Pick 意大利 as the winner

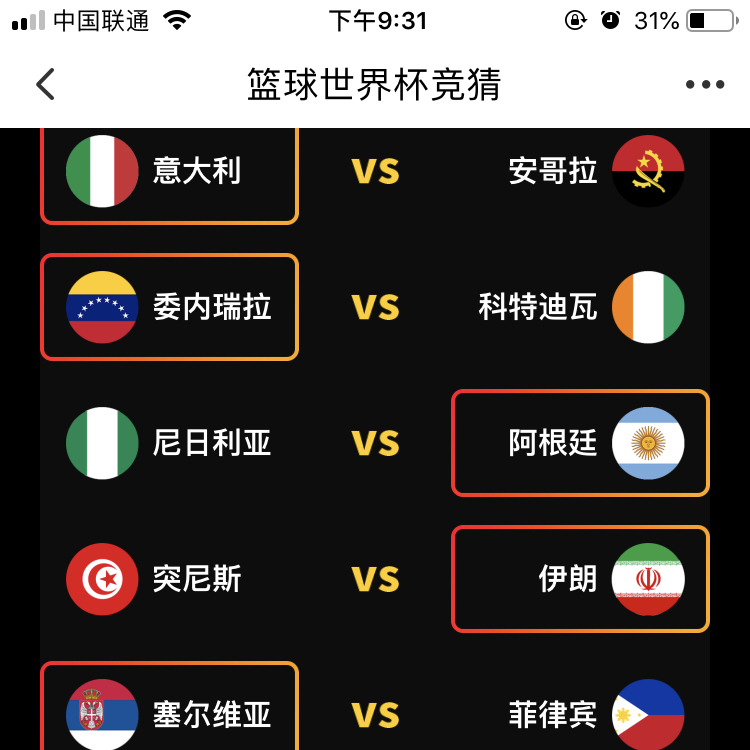click(169, 172)
